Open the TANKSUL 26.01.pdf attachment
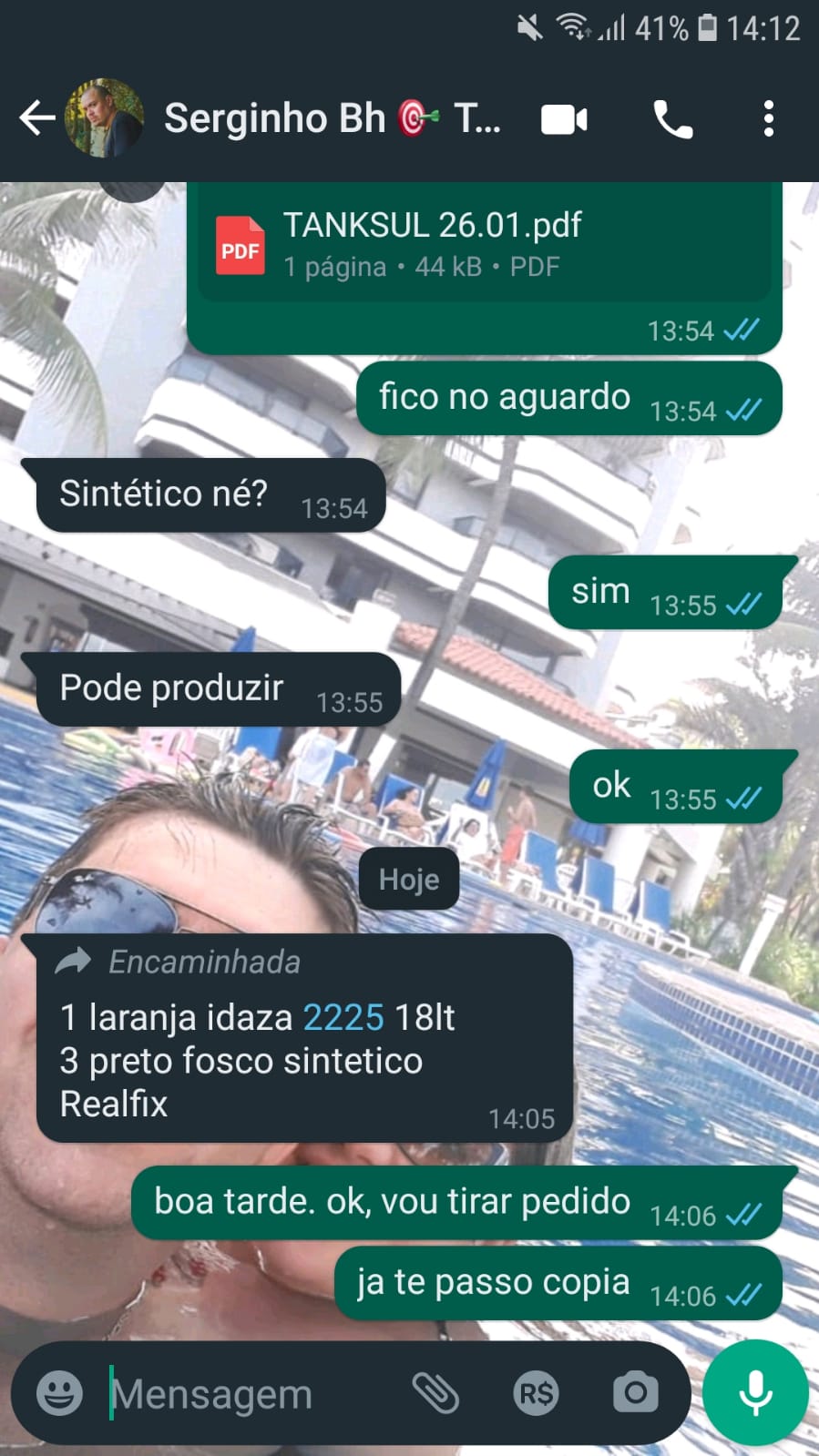 pos(433,244)
